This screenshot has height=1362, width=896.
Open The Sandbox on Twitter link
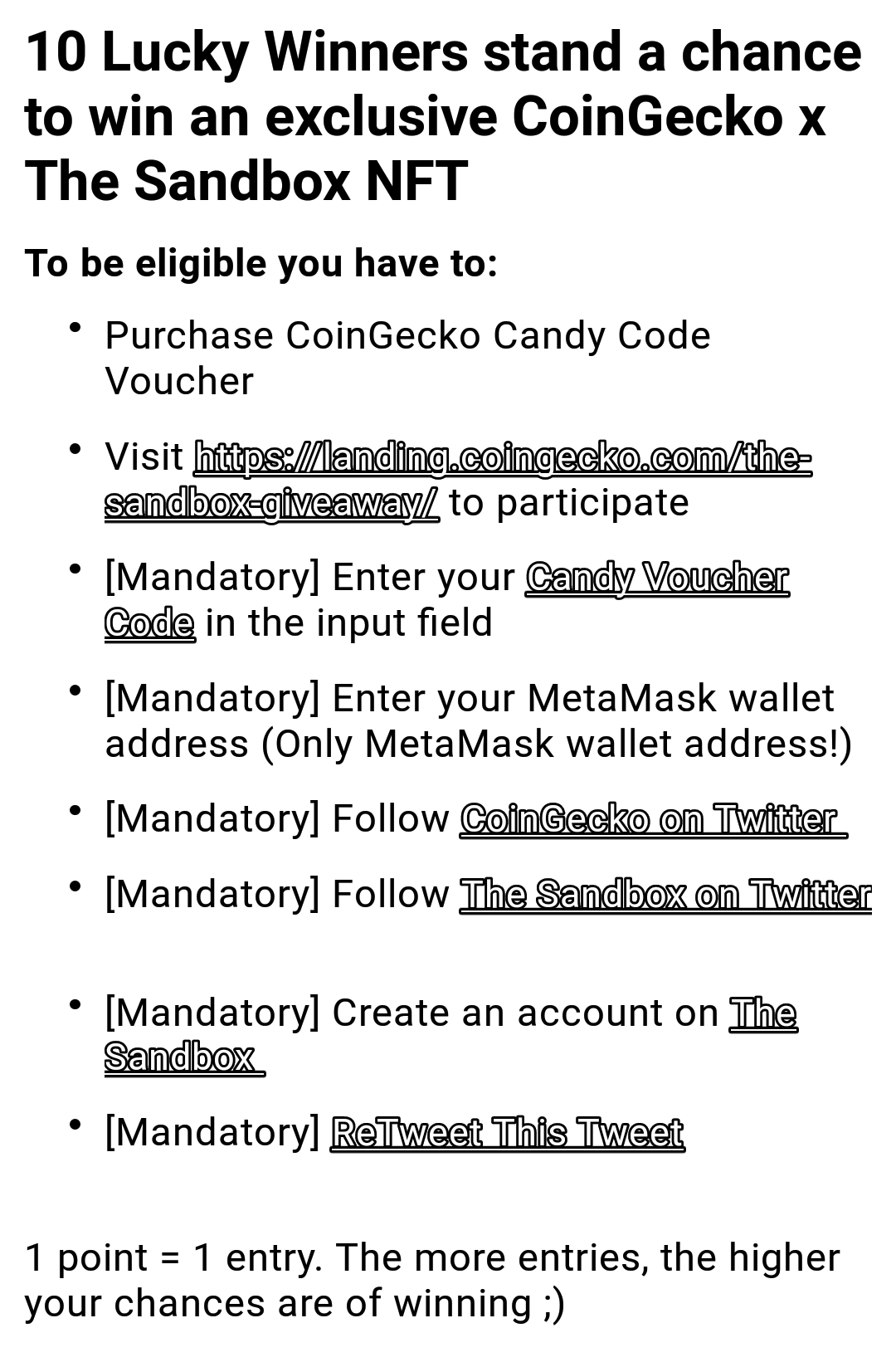pos(665,895)
